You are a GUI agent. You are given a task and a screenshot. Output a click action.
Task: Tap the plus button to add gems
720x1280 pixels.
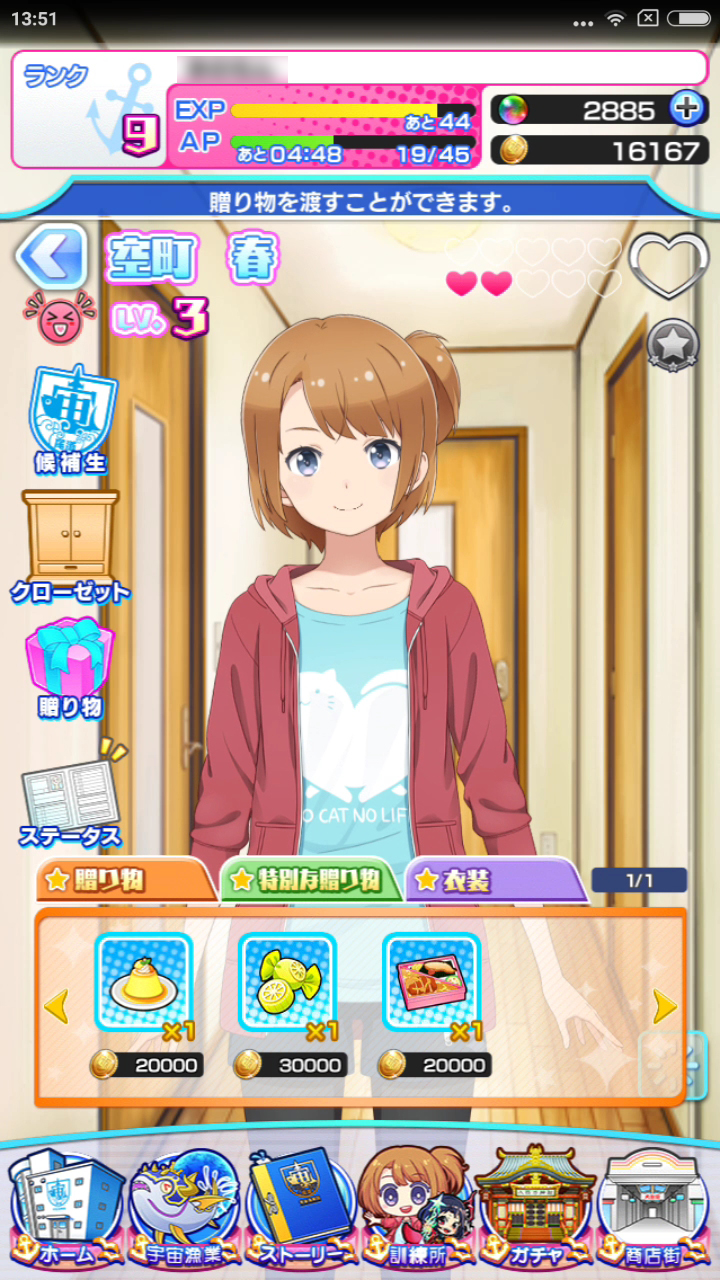[x=686, y=108]
